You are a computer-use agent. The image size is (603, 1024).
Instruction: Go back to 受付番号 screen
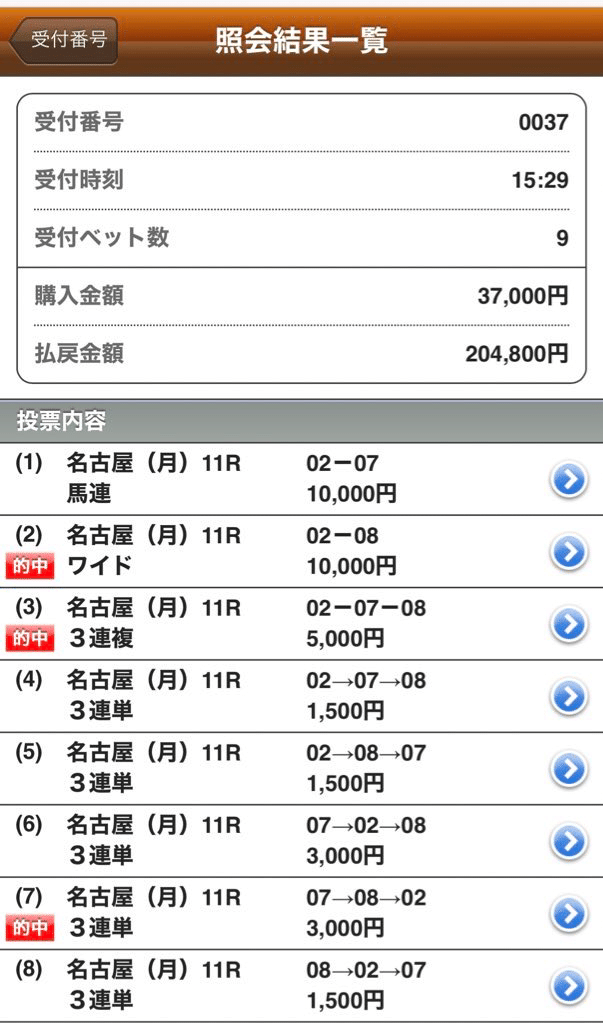point(64,40)
